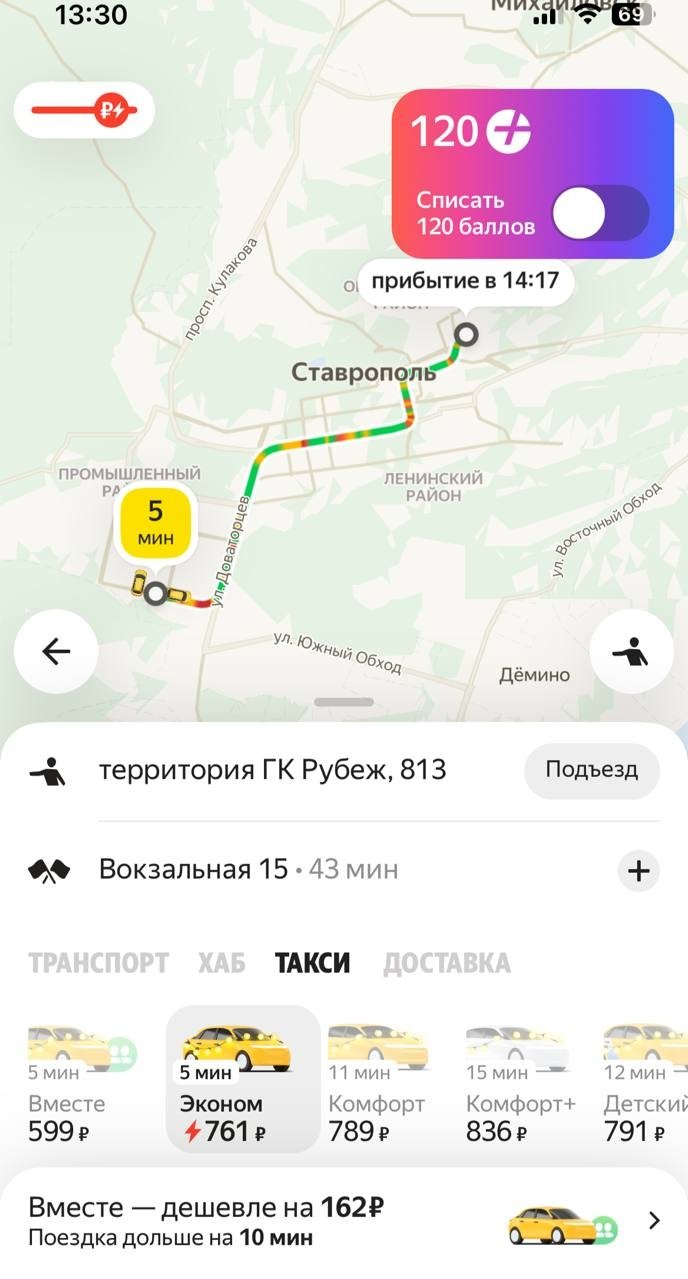This screenshot has width=688, height=1279.
Task: Go back using the arrow button
Action: (x=56, y=652)
